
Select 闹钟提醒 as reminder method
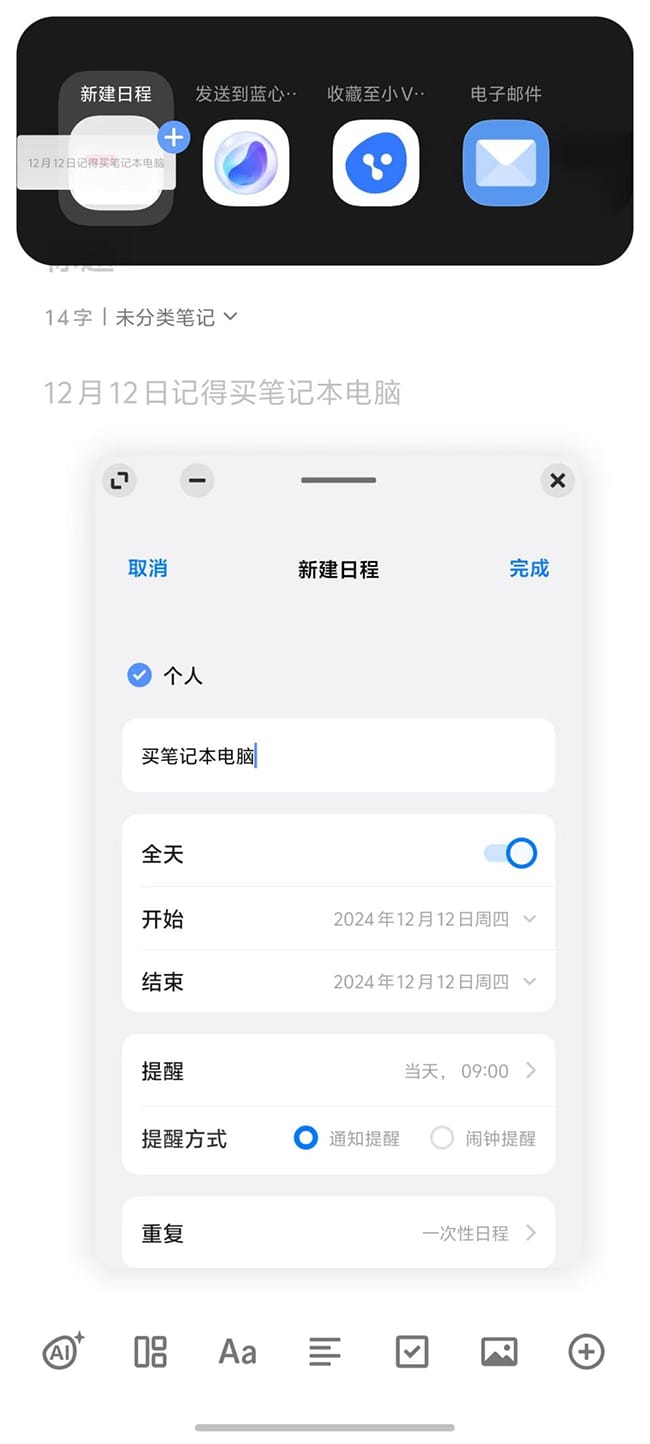click(443, 1138)
